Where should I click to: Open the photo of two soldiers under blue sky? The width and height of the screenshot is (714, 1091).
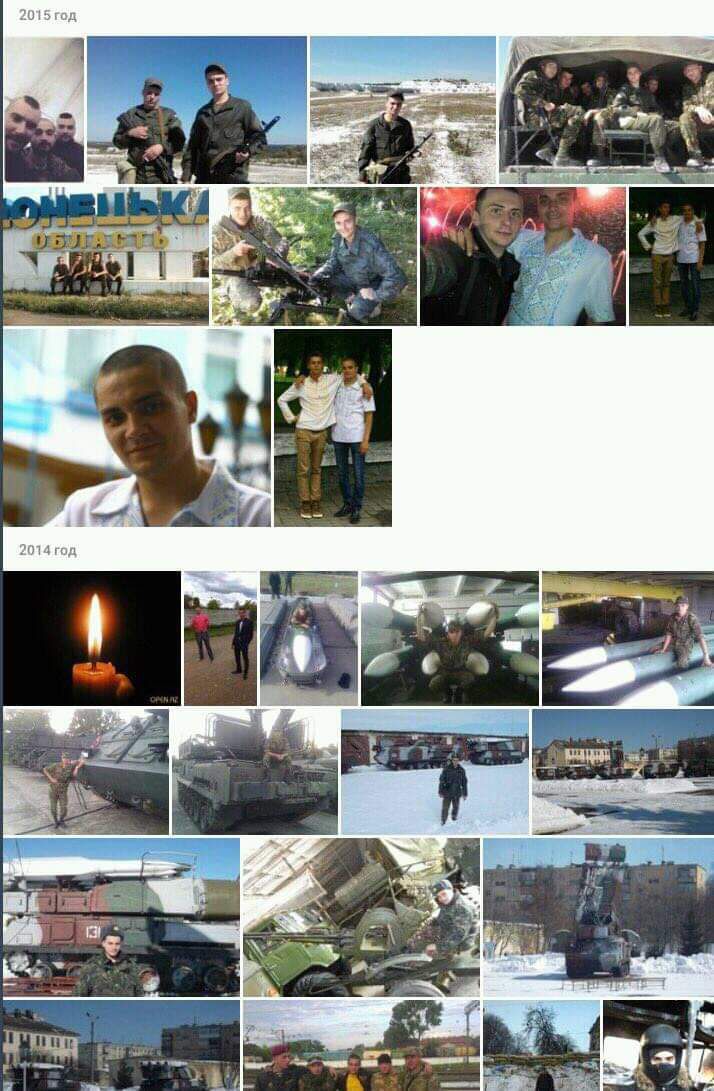click(197, 110)
